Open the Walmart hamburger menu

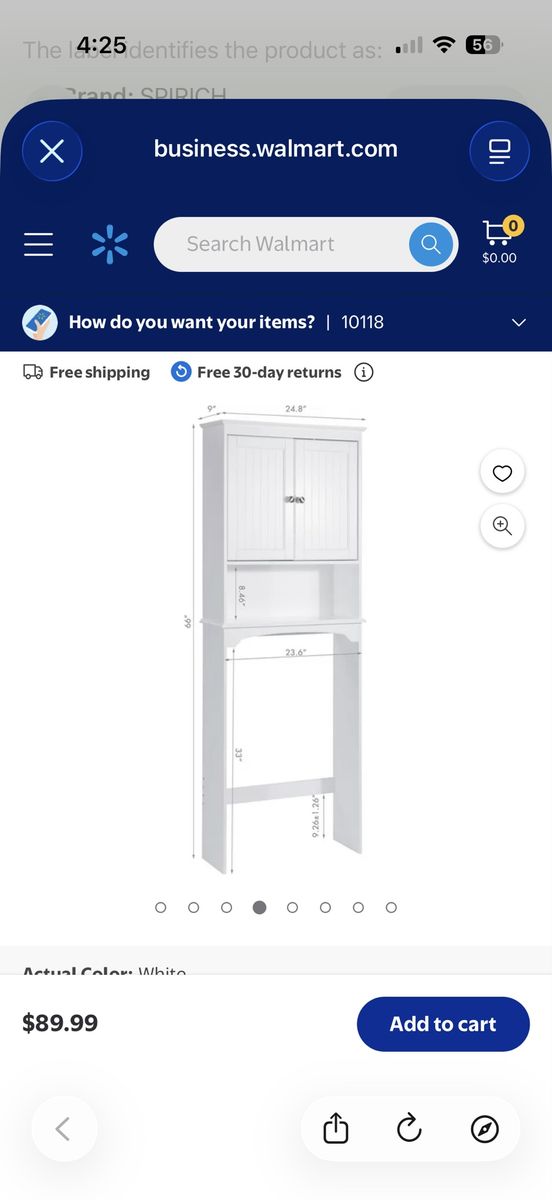[x=38, y=244]
